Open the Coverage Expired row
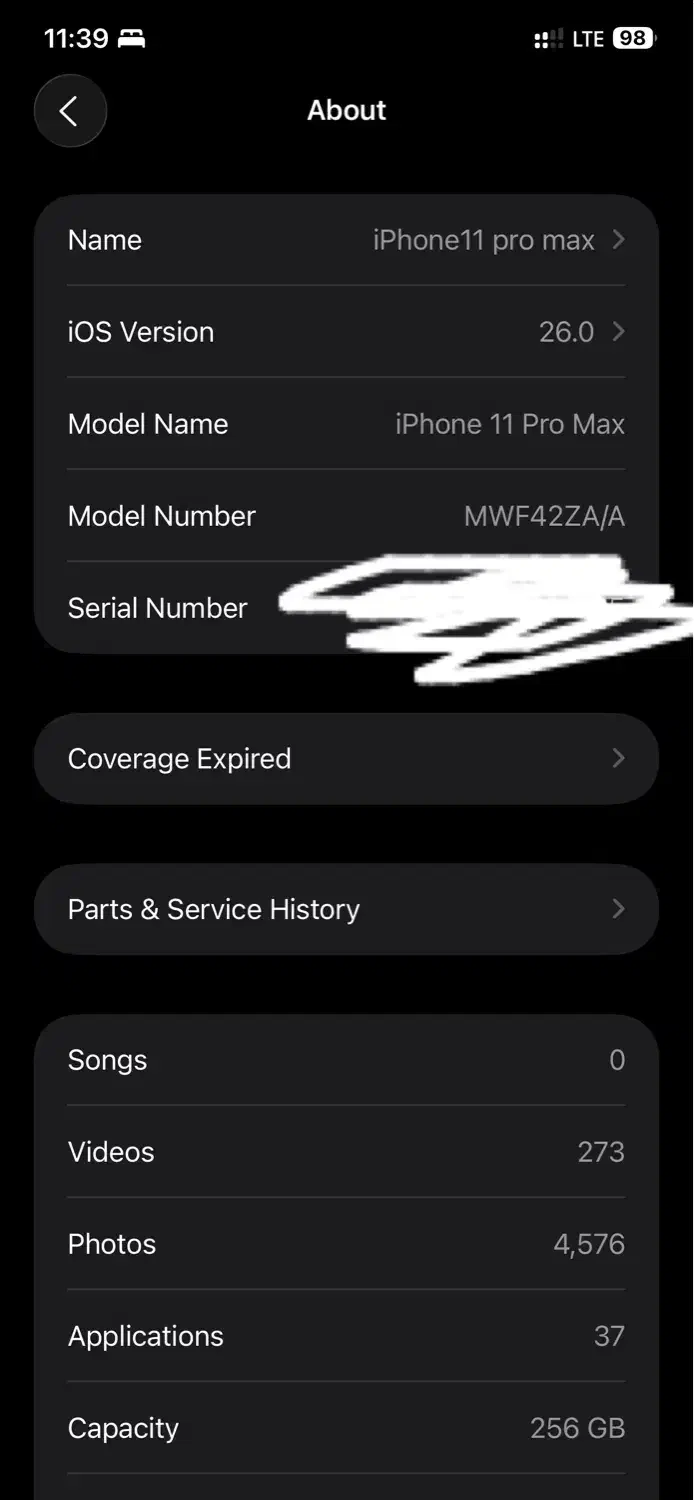 coord(346,759)
